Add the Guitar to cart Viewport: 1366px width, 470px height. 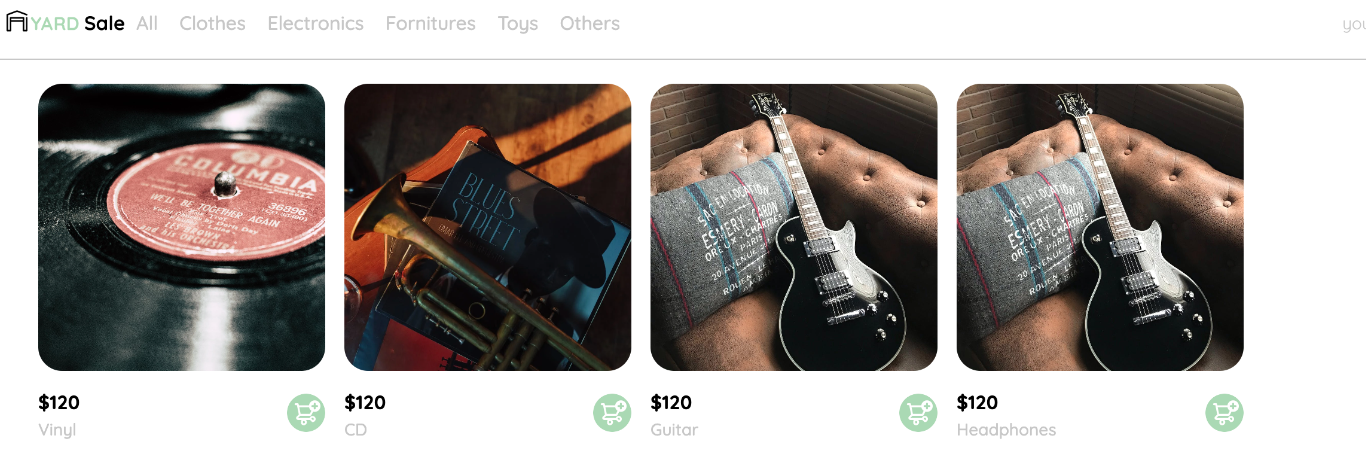(x=918, y=413)
